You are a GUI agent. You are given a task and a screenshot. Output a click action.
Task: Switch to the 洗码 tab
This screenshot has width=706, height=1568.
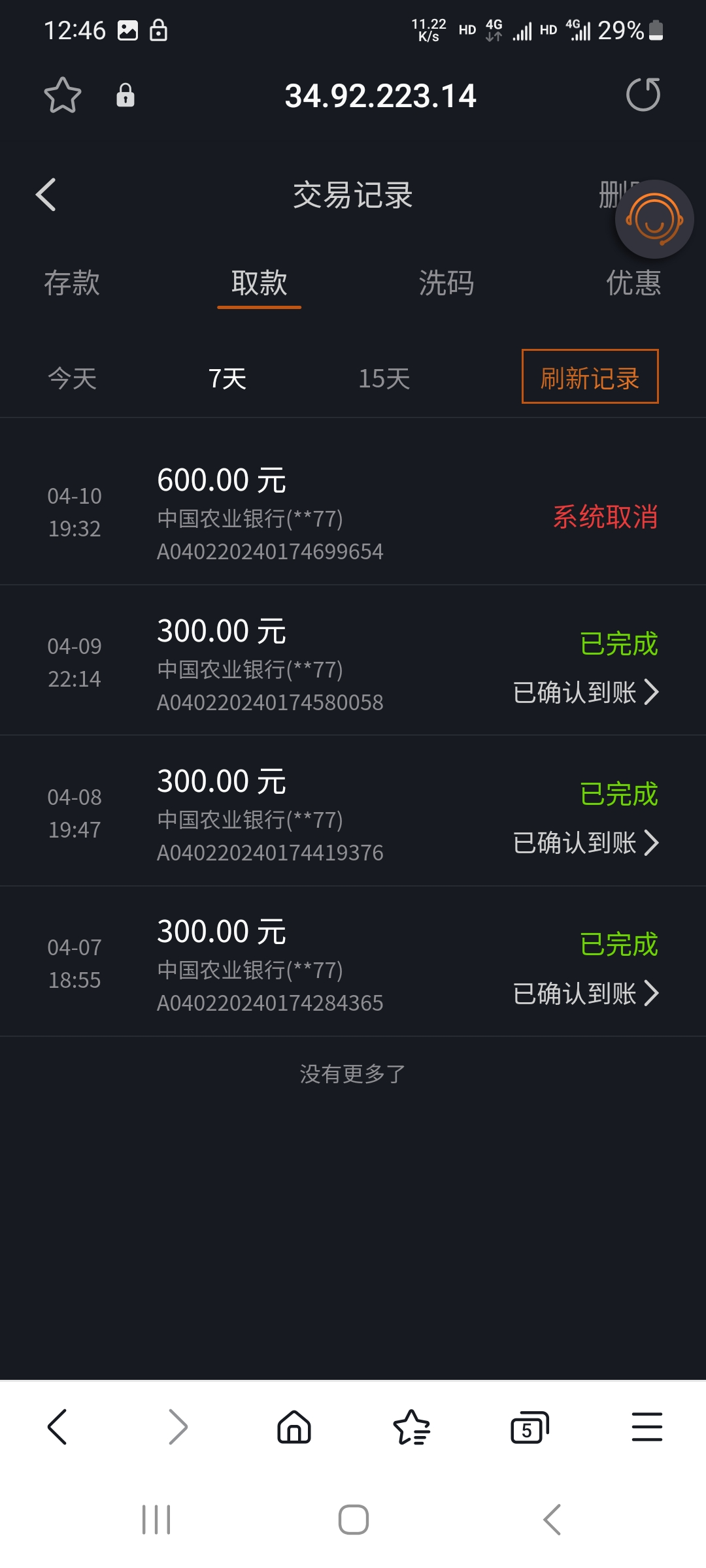446,283
